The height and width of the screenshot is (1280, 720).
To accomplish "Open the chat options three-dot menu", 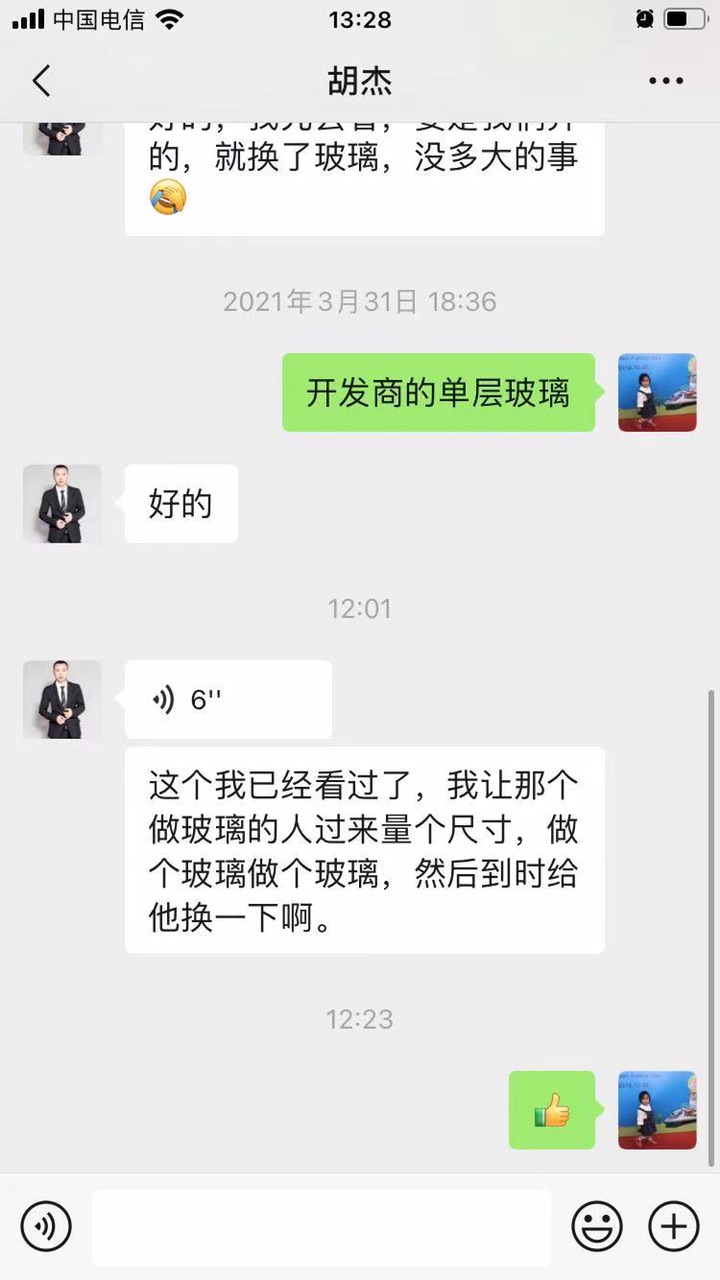I will point(666,81).
